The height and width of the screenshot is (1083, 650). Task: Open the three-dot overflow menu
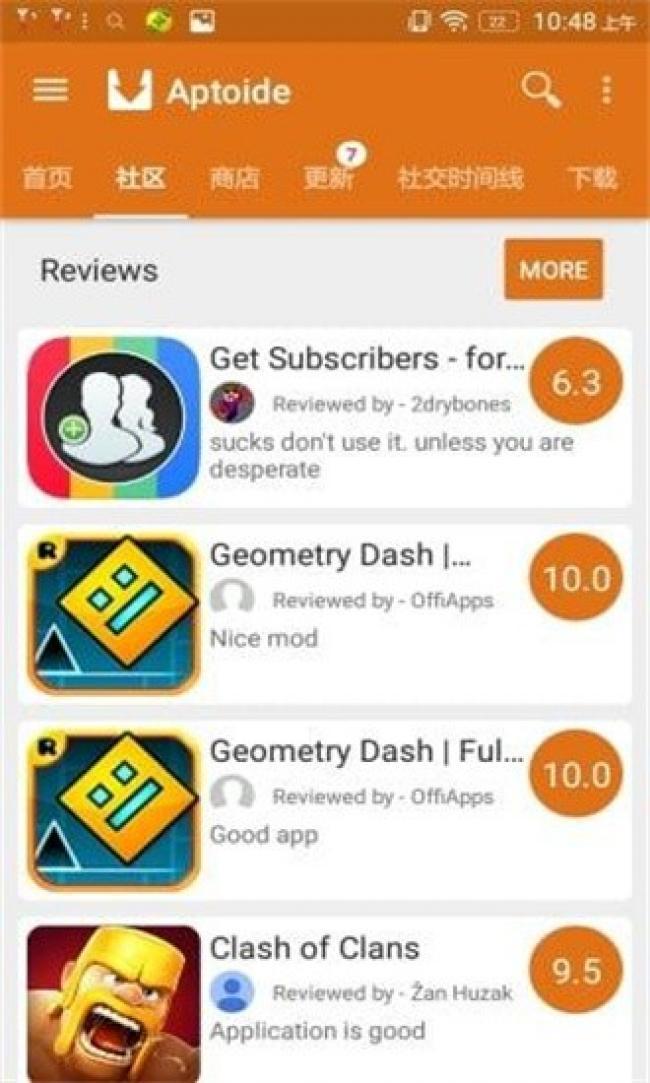click(606, 91)
